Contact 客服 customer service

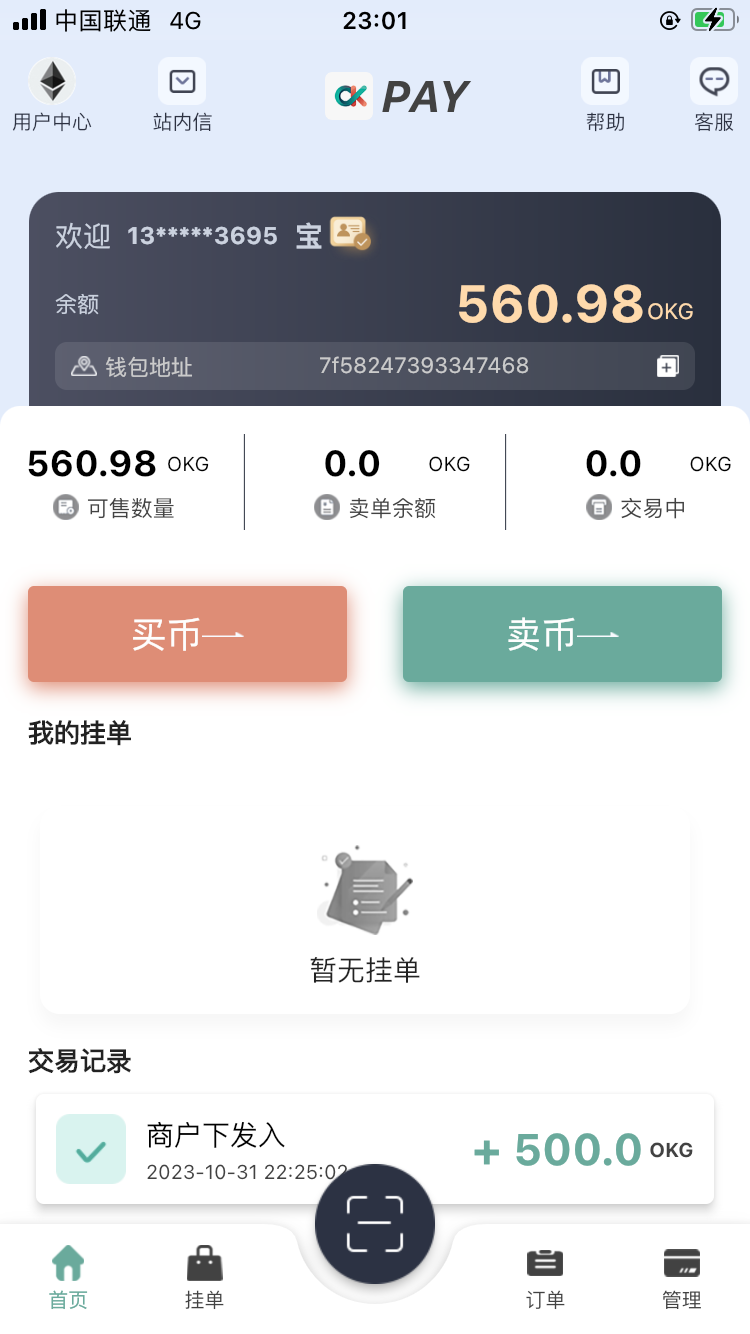point(714,95)
